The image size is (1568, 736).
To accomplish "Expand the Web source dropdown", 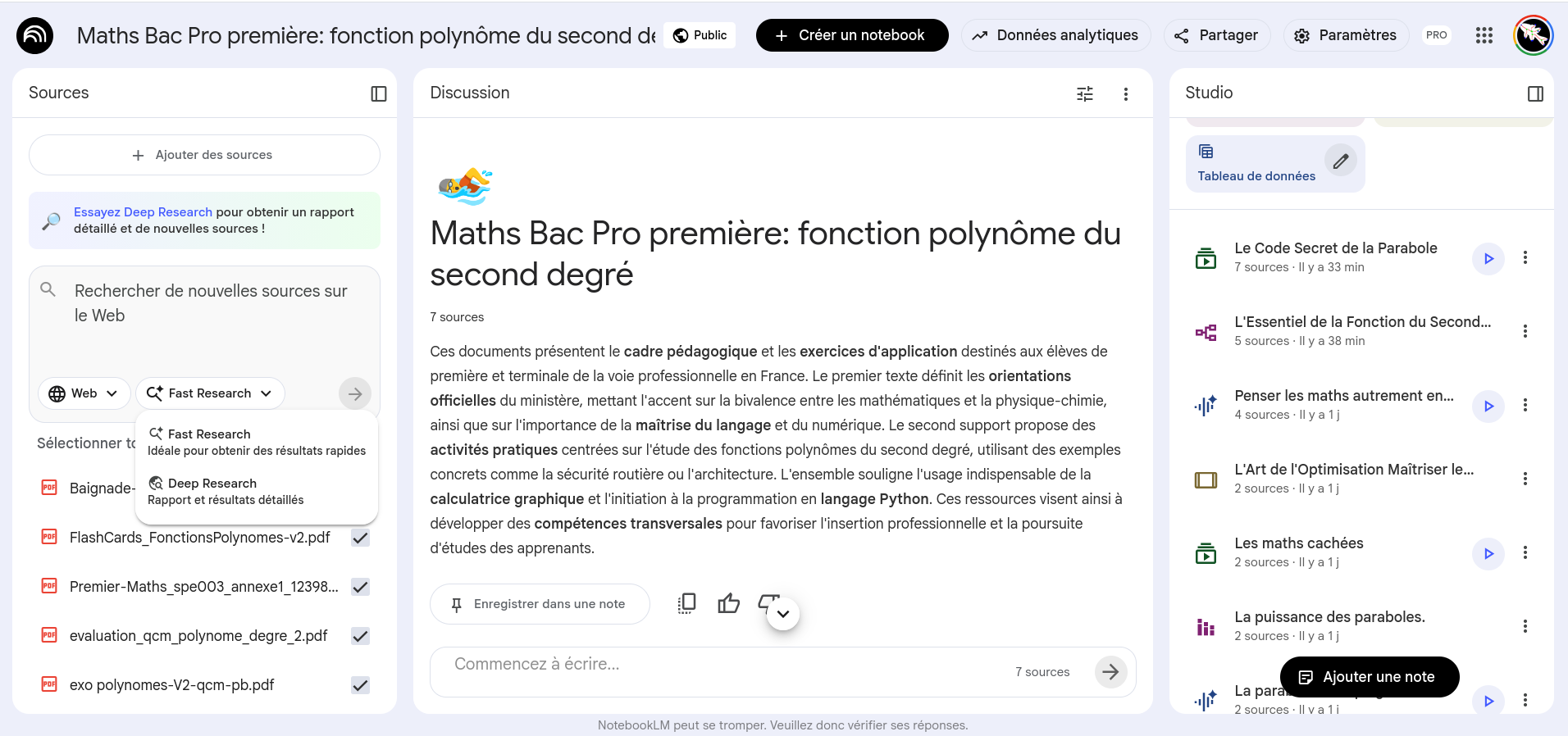I will (x=84, y=393).
